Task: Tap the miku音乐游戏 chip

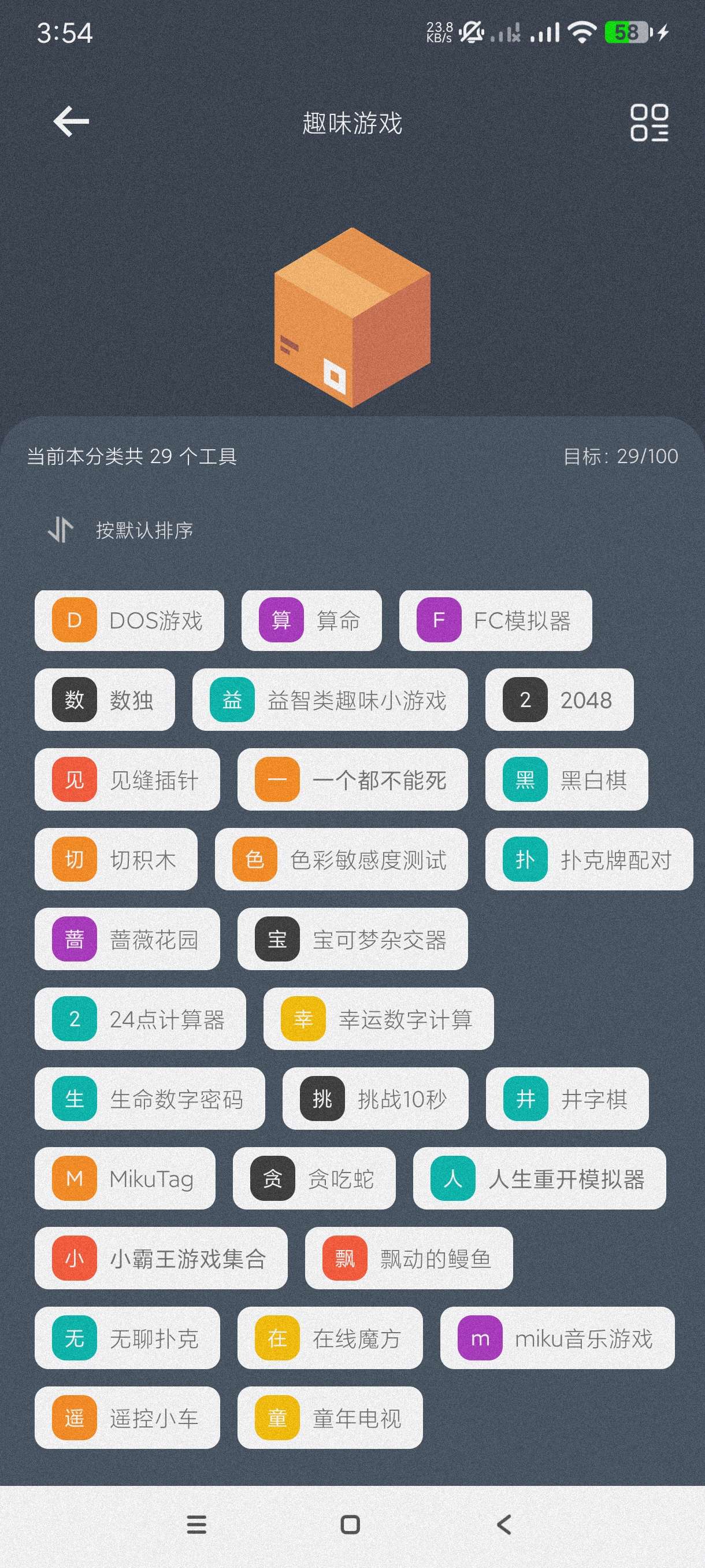Action: tap(556, 1338)
